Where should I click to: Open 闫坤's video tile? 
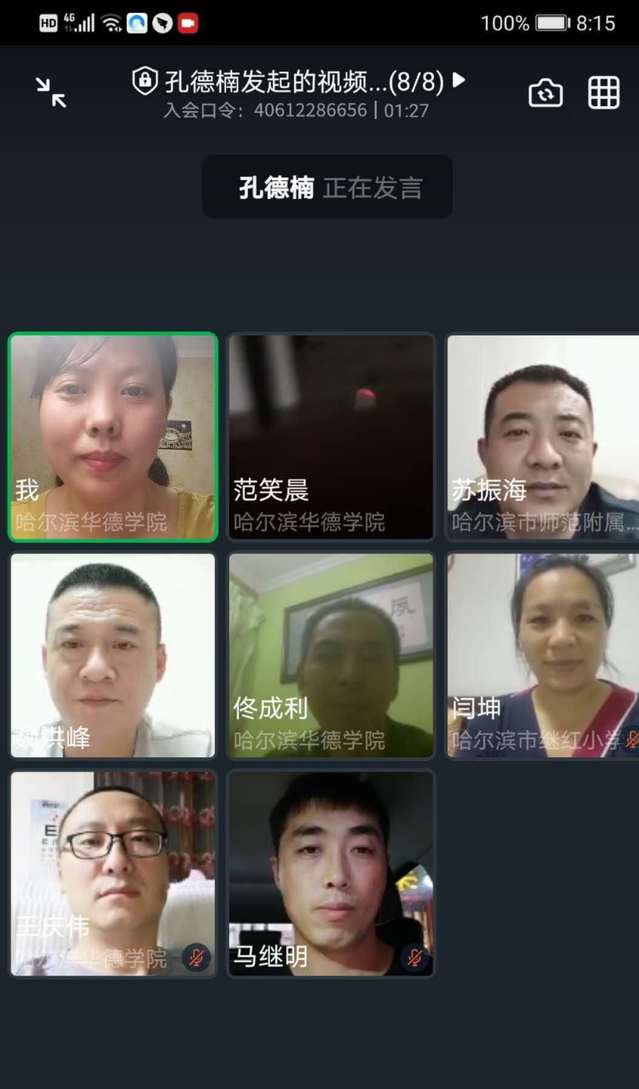(543, 655)
